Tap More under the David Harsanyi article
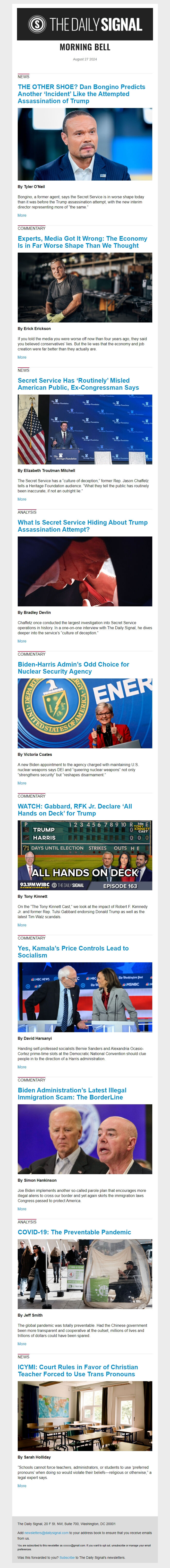 22,1067
